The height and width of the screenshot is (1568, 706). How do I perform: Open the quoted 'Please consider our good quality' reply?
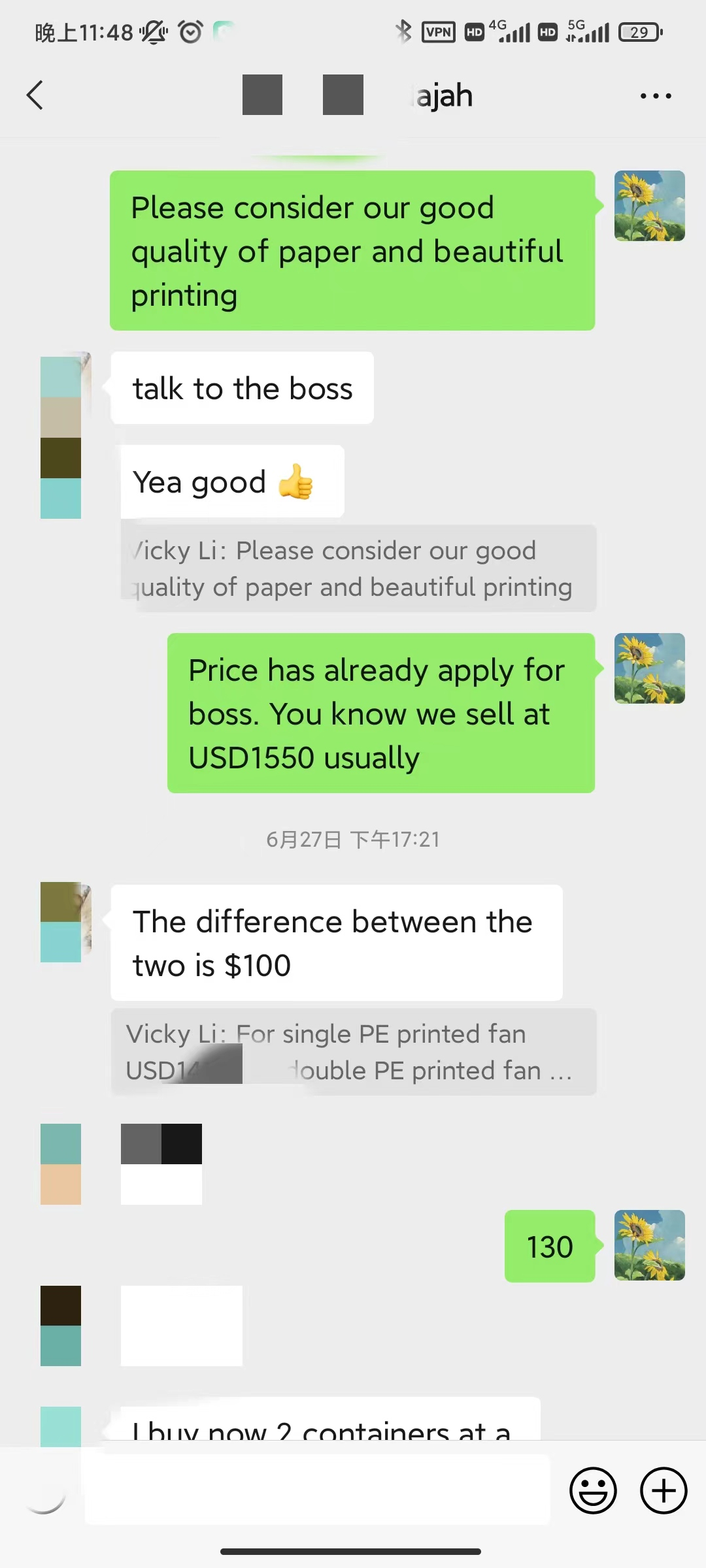pyautogui.click(x=358, y=568)
